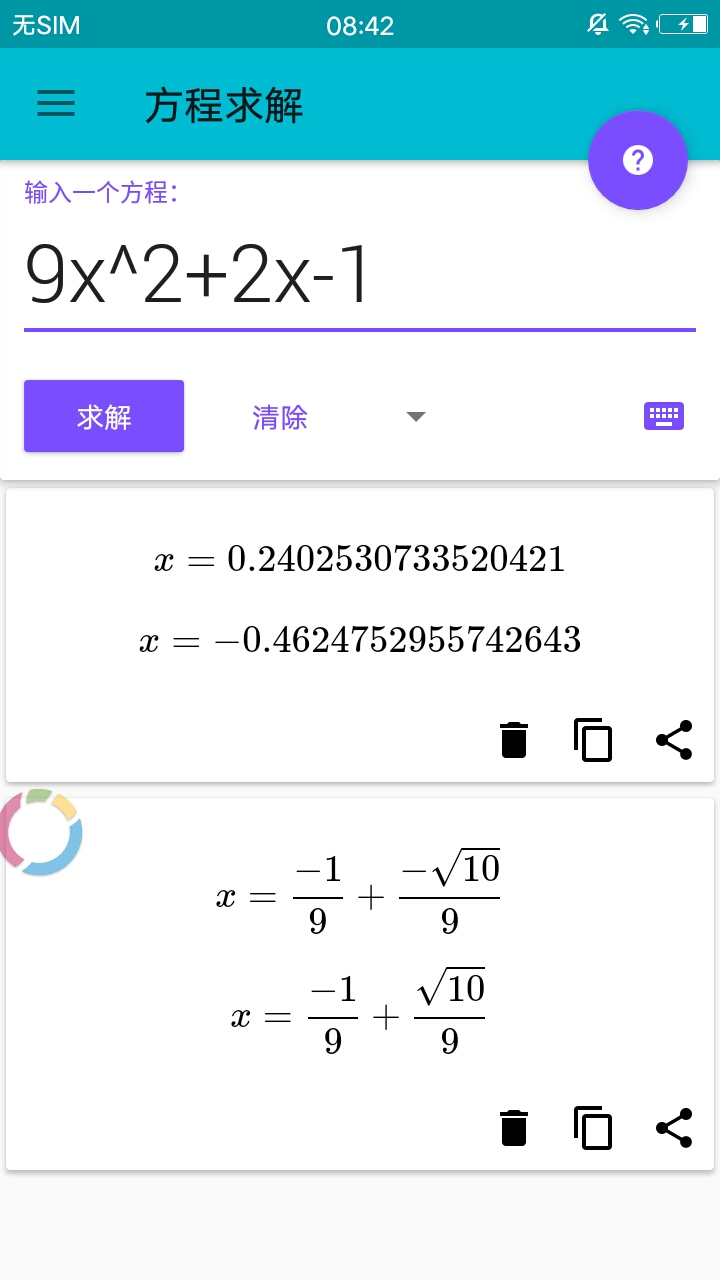Tap the 求解 solve button
Image resolution: width=720 pixels, height=1280 pixels.
(104, 416)
